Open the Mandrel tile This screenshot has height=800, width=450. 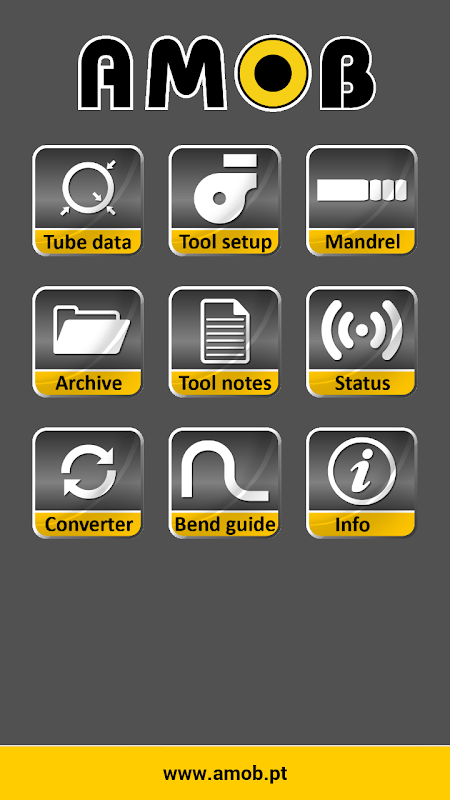pyautogui.click(x=362, y=201)
